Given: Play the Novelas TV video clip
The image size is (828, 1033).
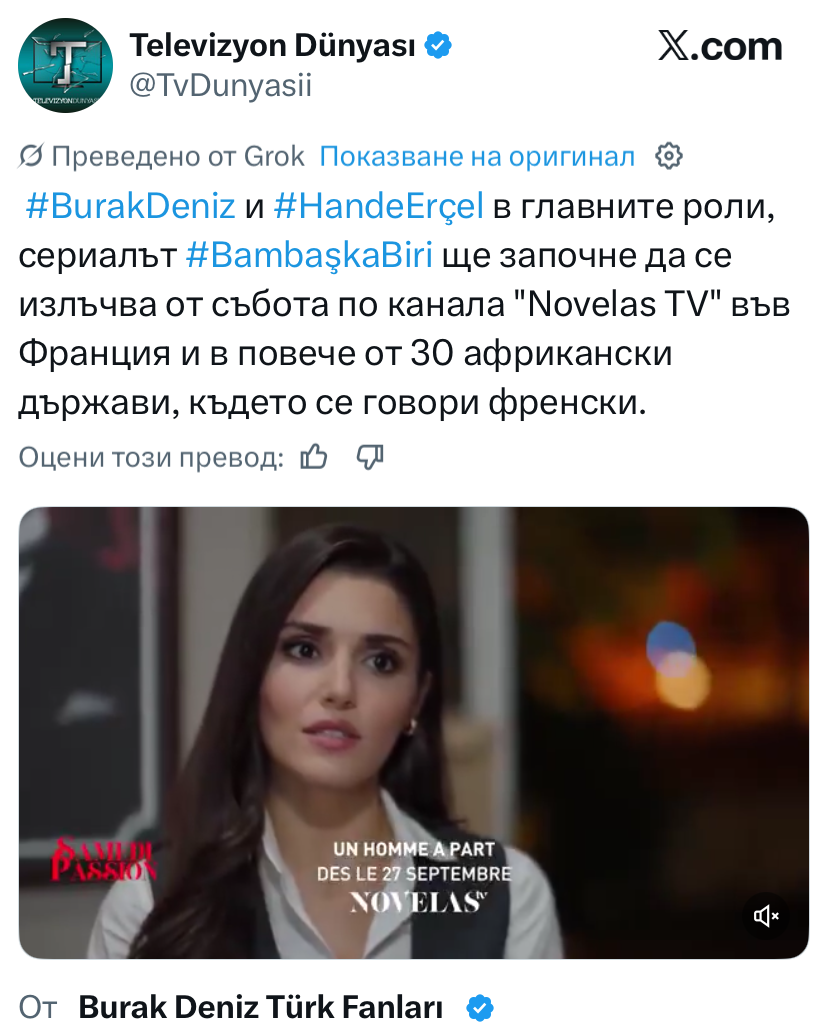Looking at the screenshot, I should point(414,733).
